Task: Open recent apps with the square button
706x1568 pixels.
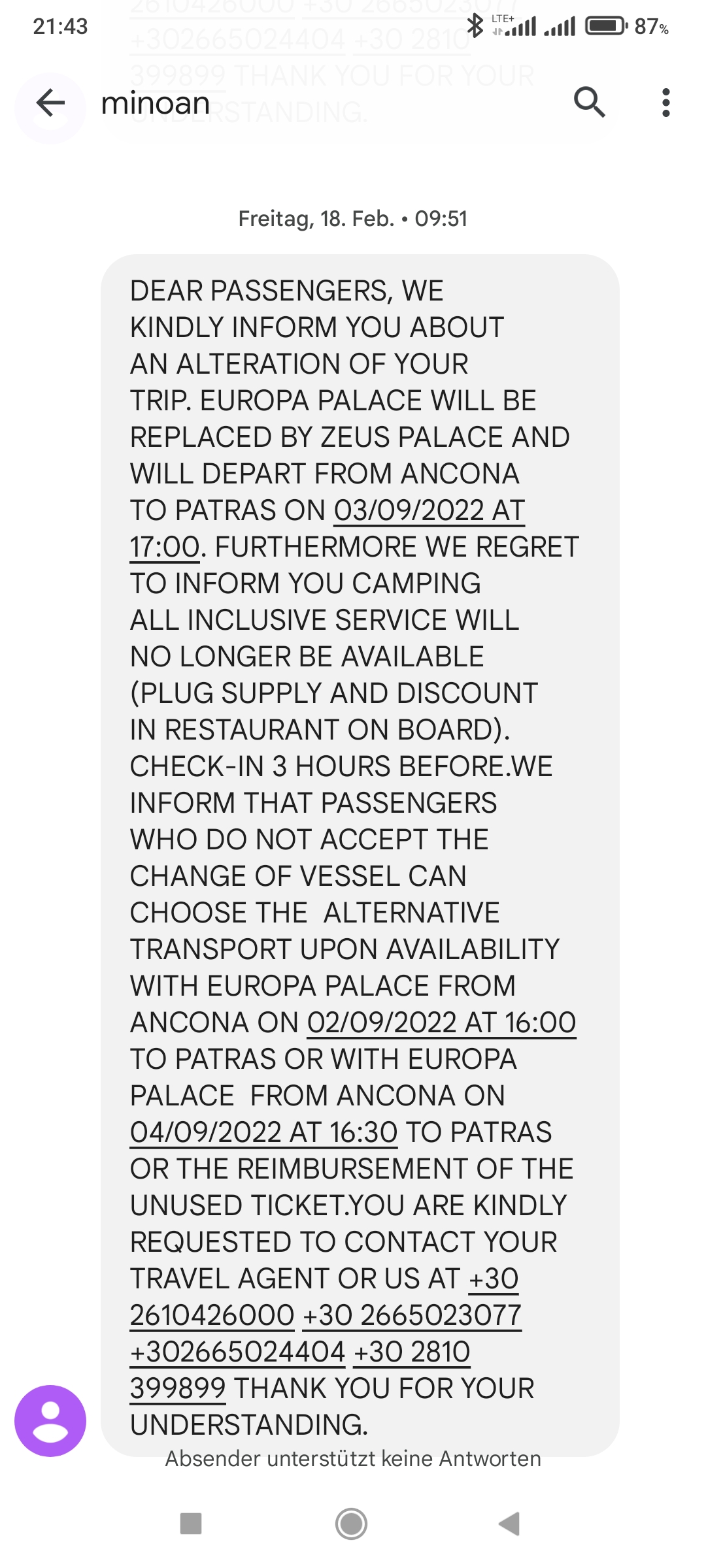Action: tap(191, 1524)
